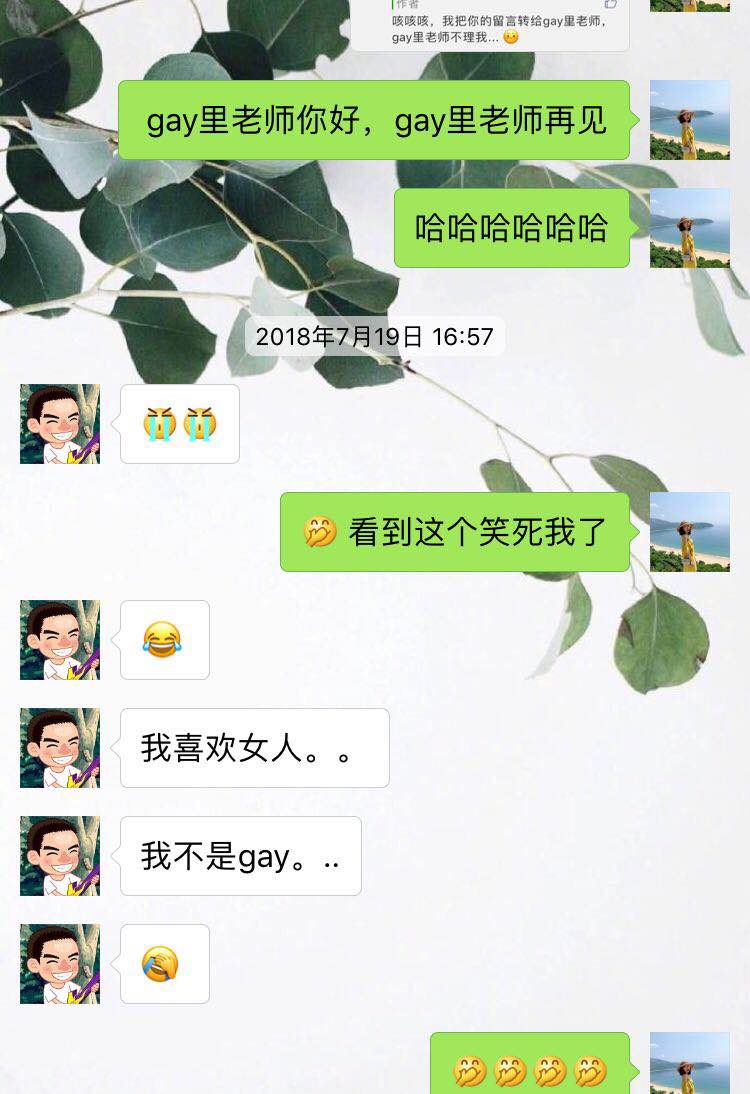Viewport: 750px width, 1094px height.
Task: Select the '哈哈哈哈哈哈' message bubble
Action: 512,226
